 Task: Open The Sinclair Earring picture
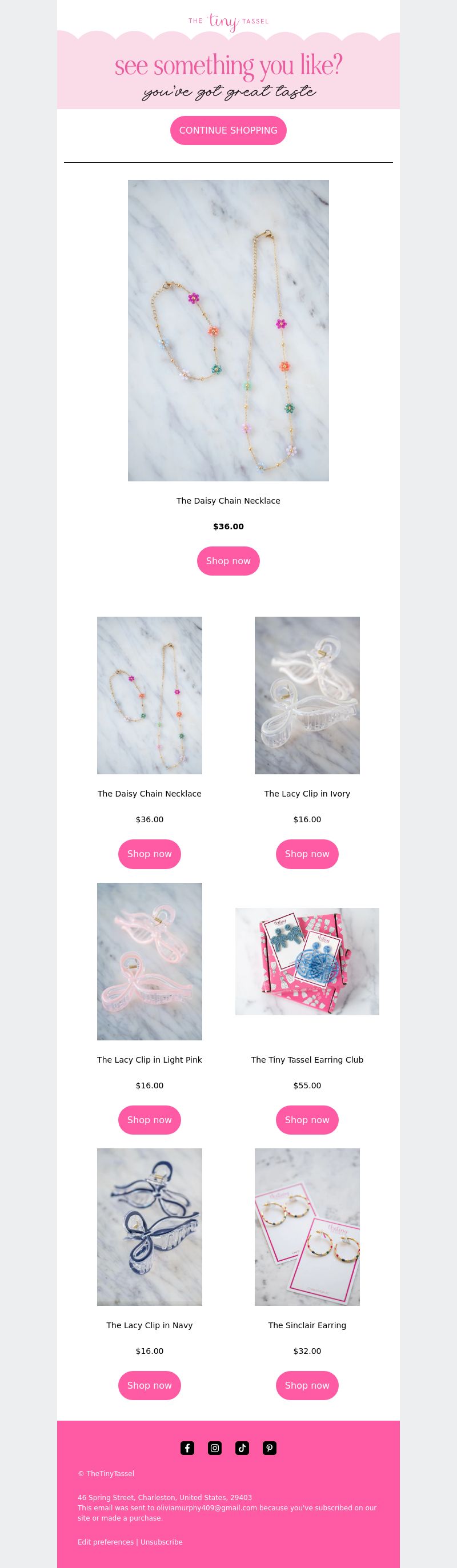tap(307, 1227)
